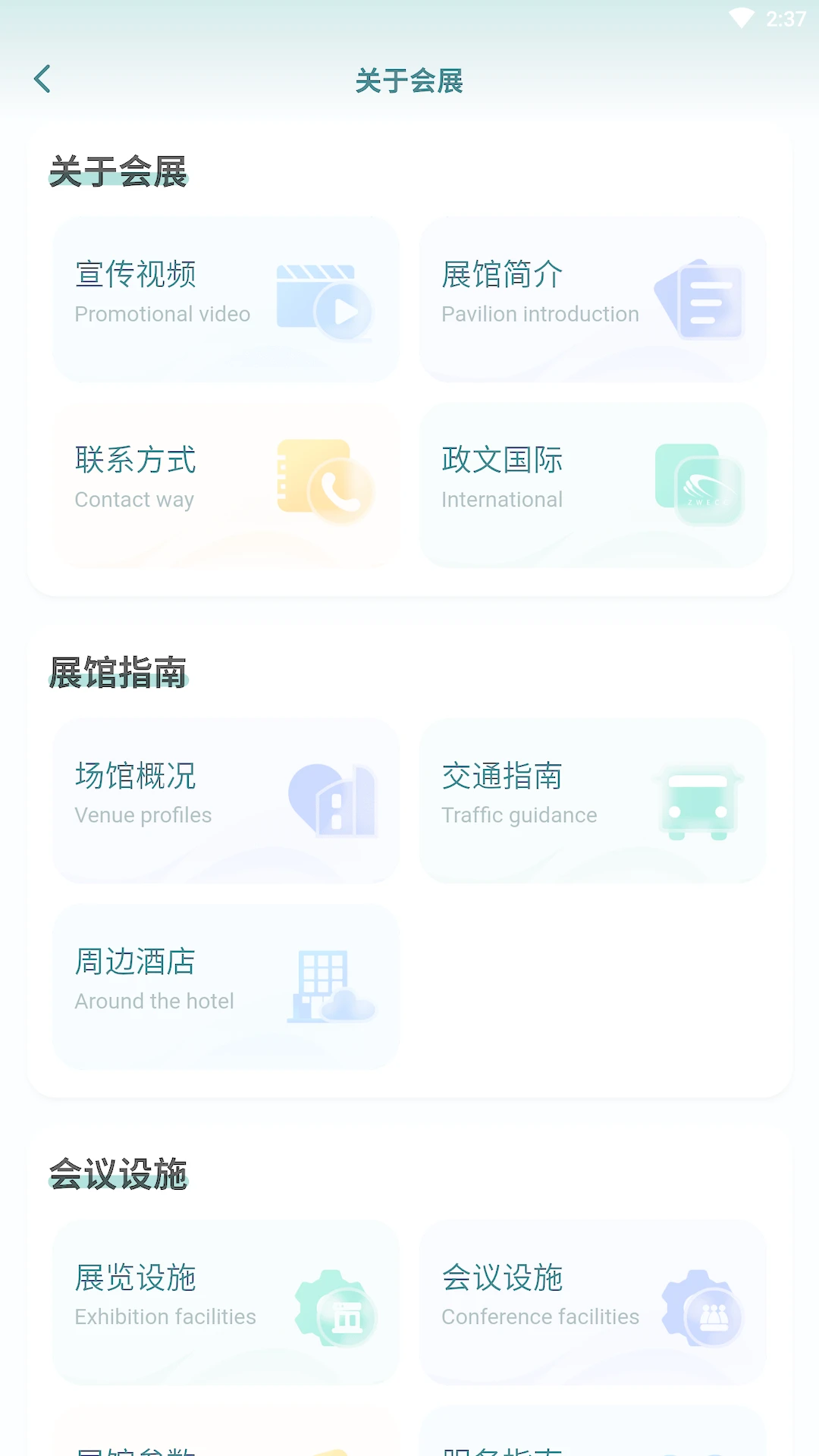Browse hotels via Around the hotel card

(x=224, y=986)
